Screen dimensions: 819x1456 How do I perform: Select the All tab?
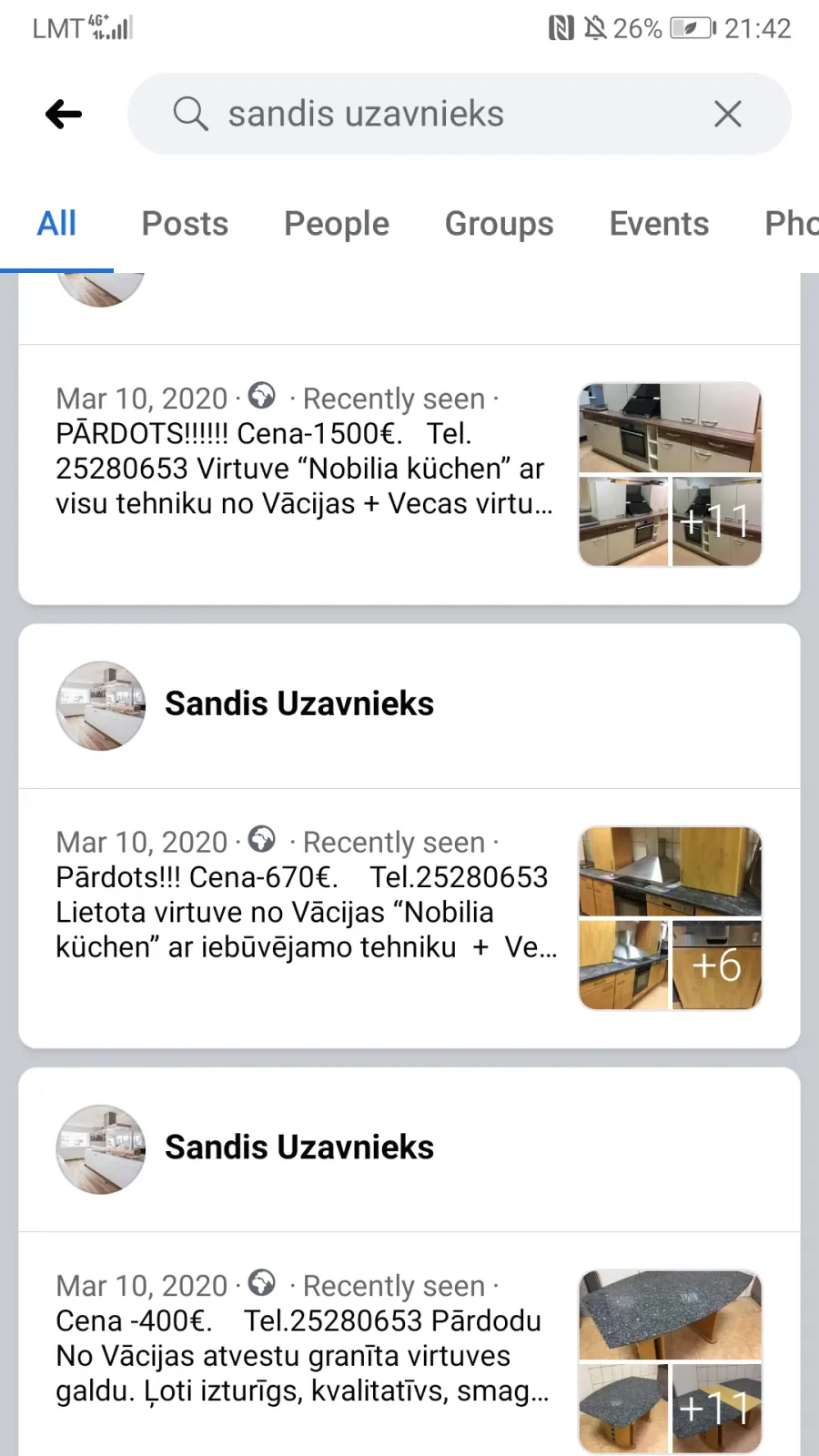pos(56,224)
